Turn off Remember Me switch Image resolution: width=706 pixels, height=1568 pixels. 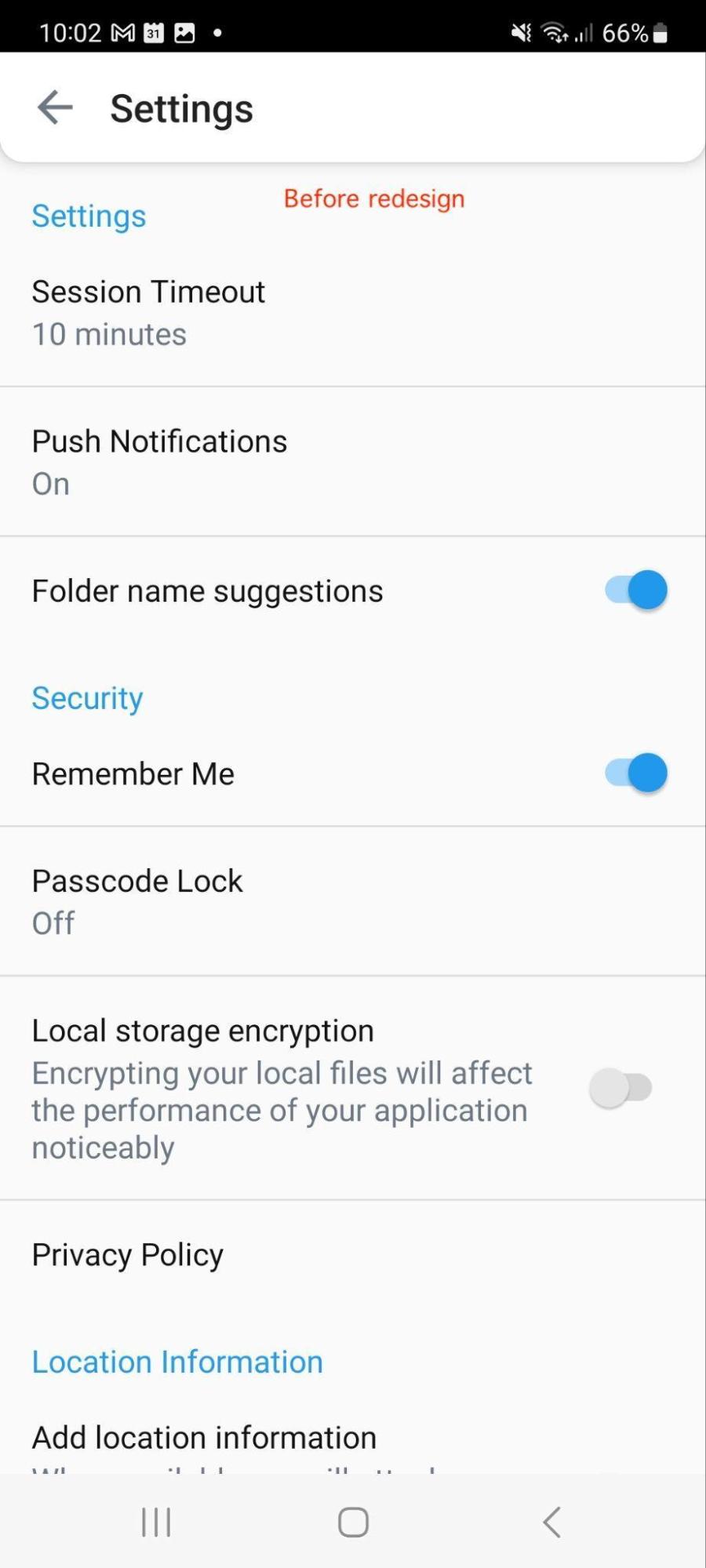(x=635, y=773)
